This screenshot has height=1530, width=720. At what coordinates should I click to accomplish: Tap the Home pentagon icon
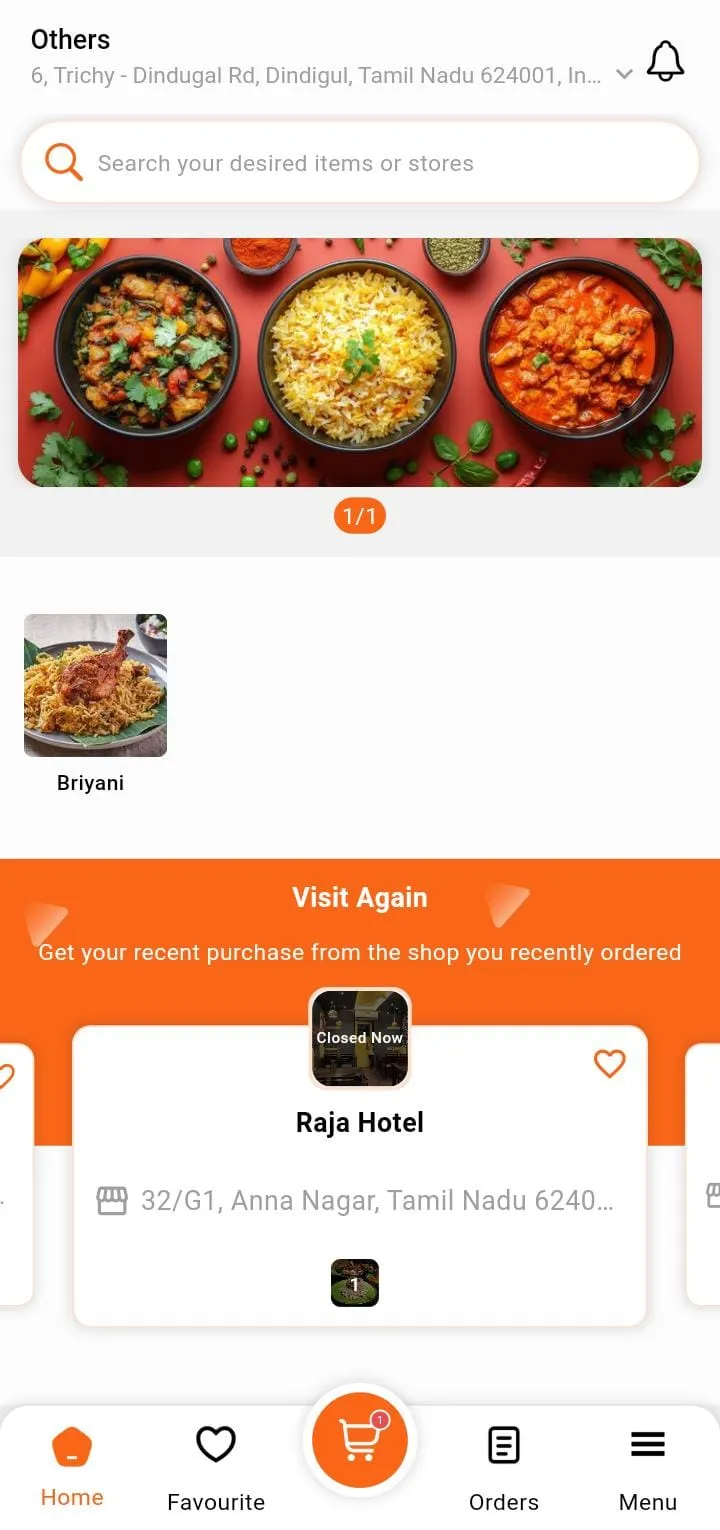[x=72, y=1444]
